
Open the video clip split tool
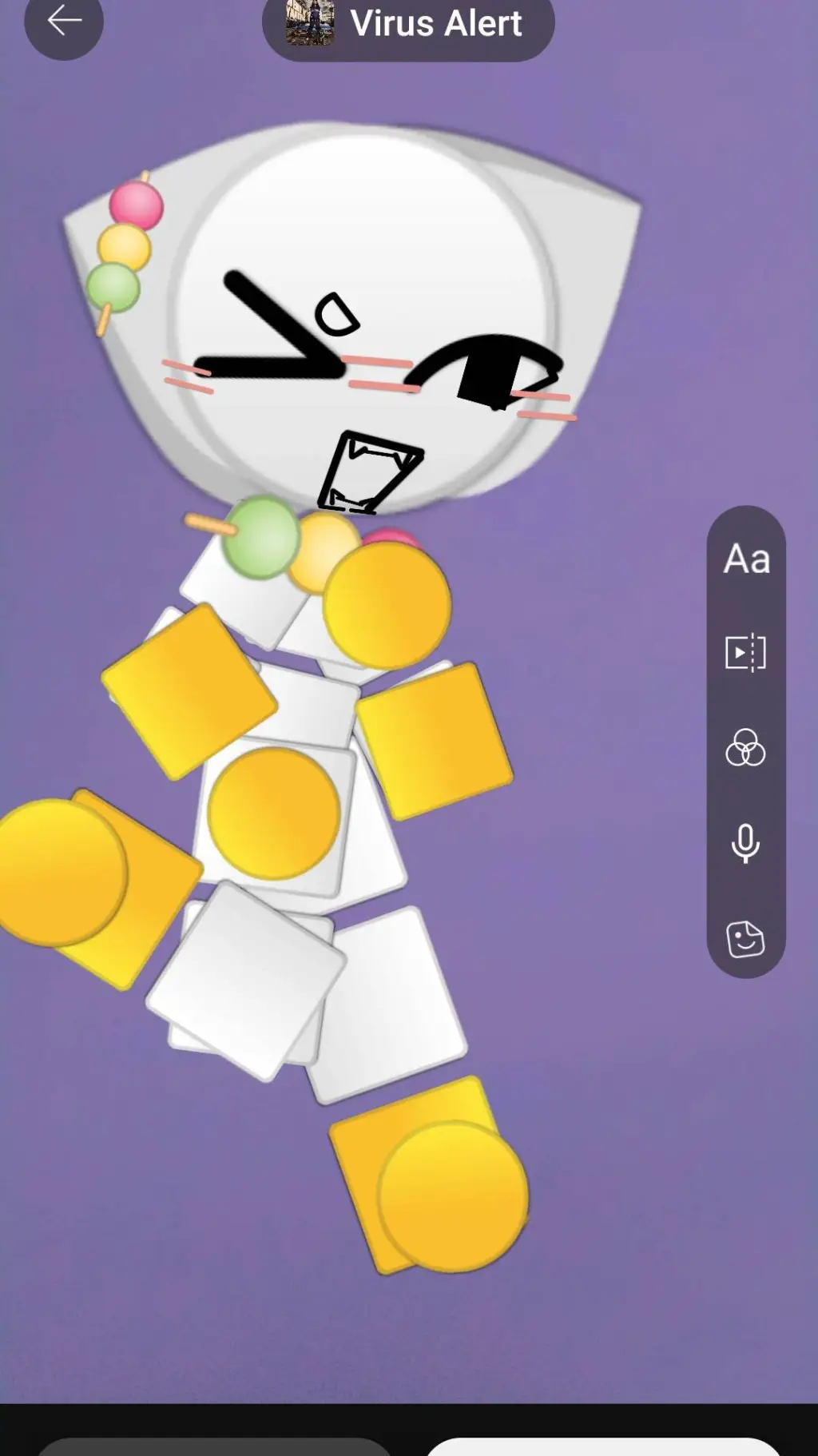(745, 653)
